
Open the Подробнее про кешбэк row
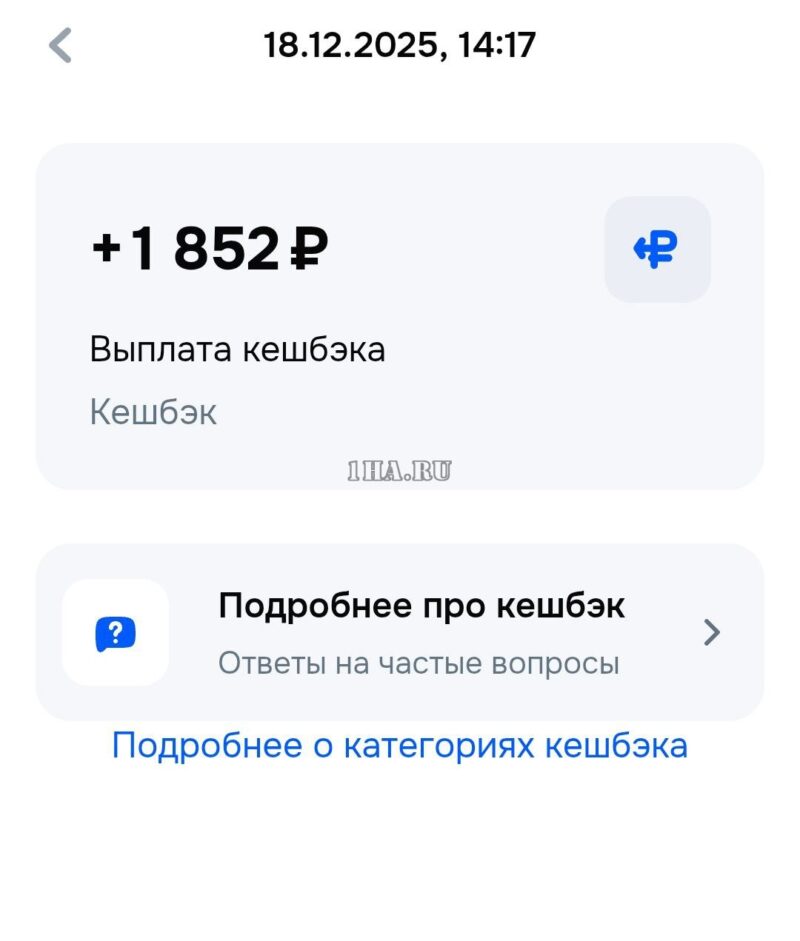click(x=400, y=632)
